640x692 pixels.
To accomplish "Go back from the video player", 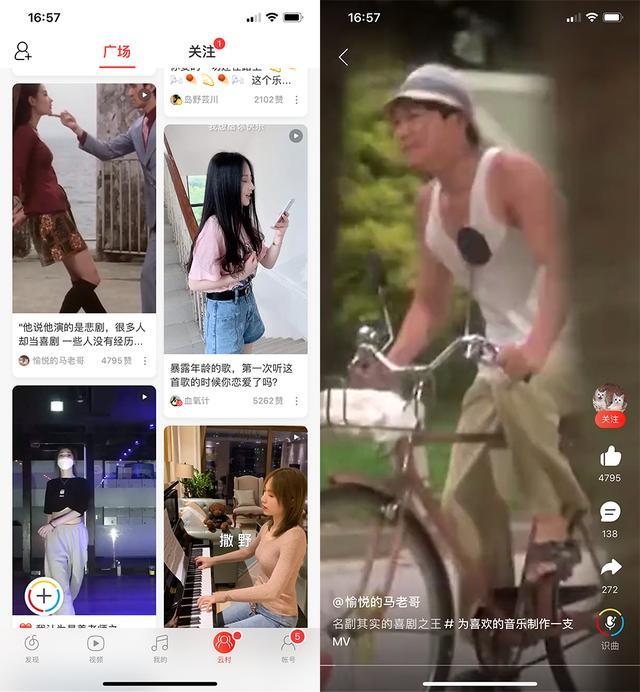I will point(343,57).
